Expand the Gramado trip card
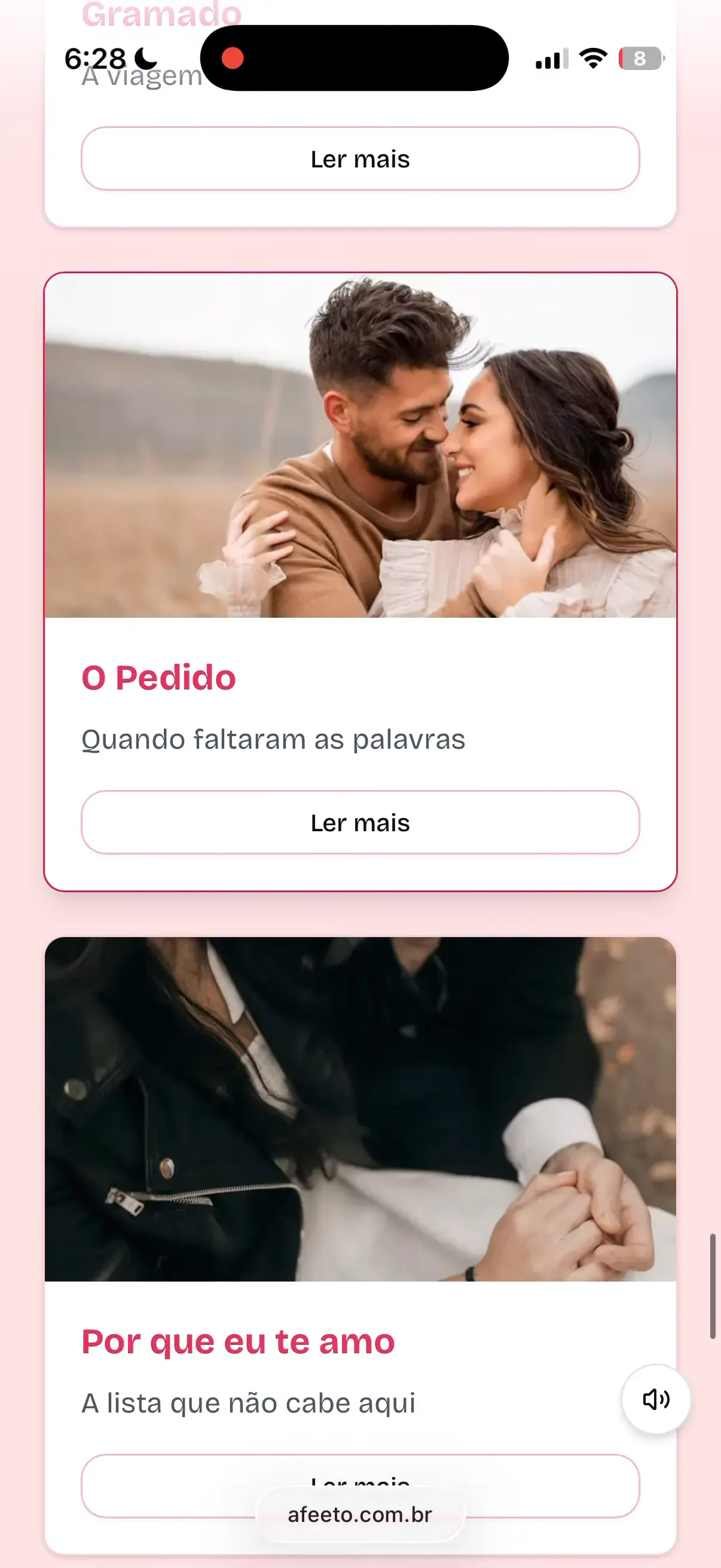 360,158
